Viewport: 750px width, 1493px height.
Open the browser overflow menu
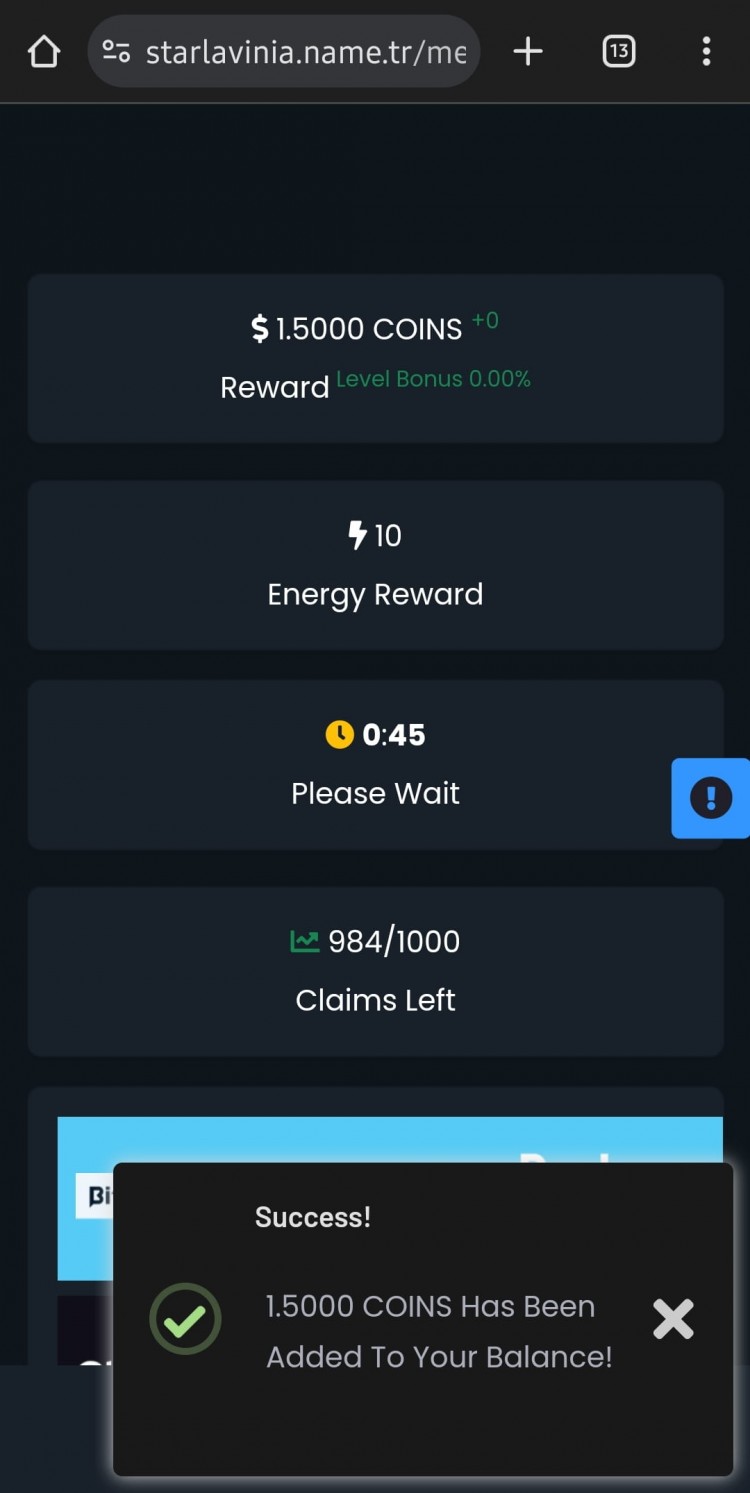(x=706, y=51)
